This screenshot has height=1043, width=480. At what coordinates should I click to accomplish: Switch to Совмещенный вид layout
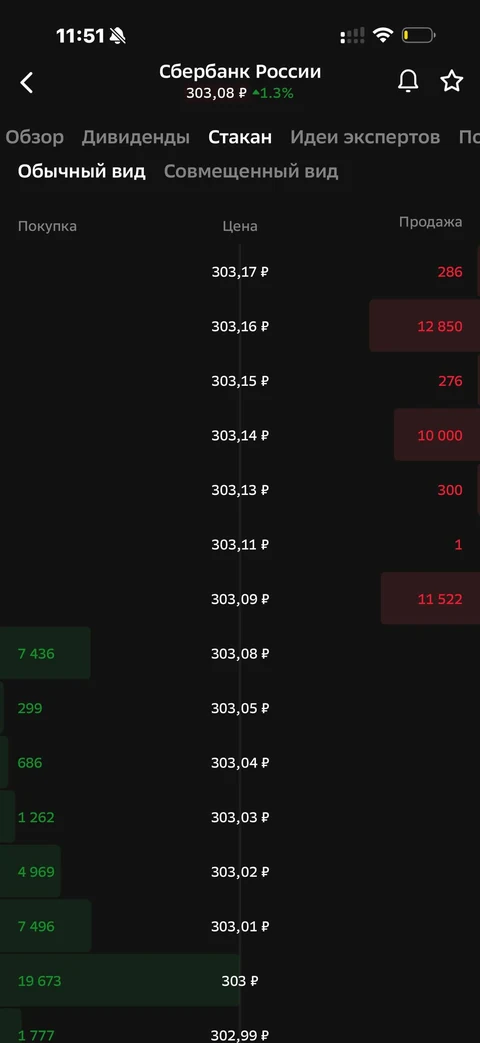tap(251, 171)
